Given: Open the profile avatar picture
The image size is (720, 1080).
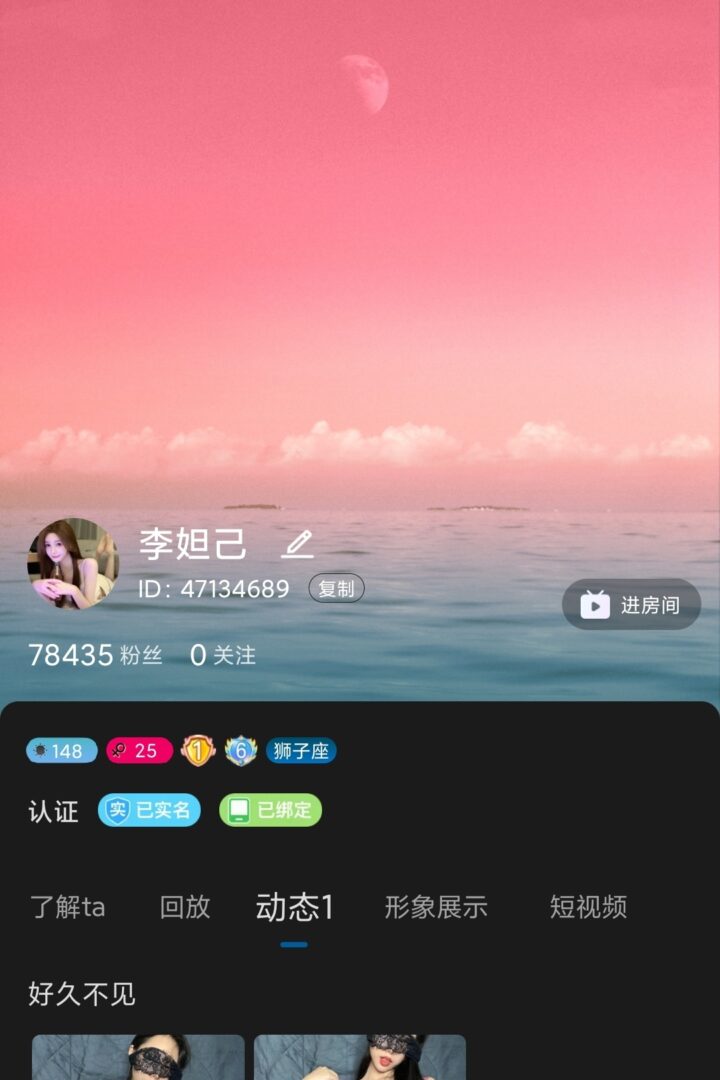Looking at the screenshot, I should [x=72, y=564].
